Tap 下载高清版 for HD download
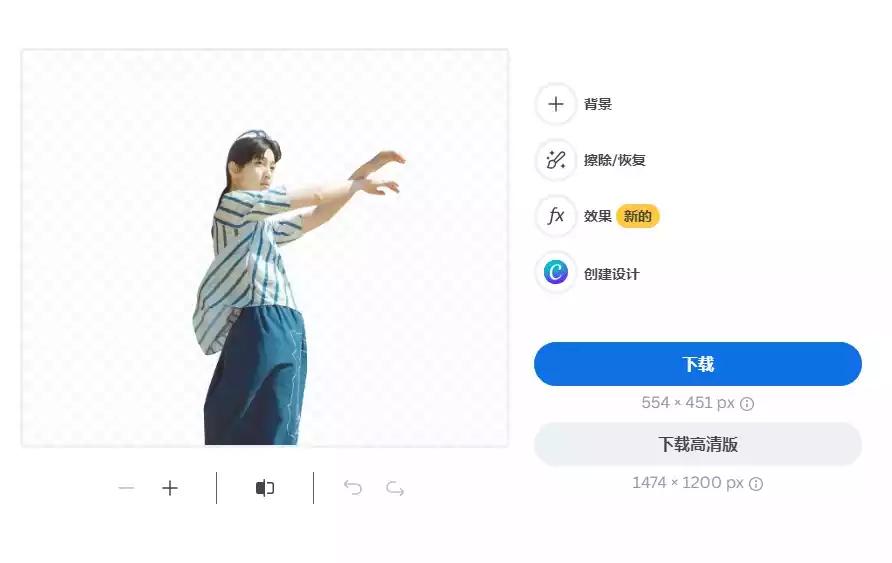This screenshot has height=563, width=892. click(x=697, y=444)
